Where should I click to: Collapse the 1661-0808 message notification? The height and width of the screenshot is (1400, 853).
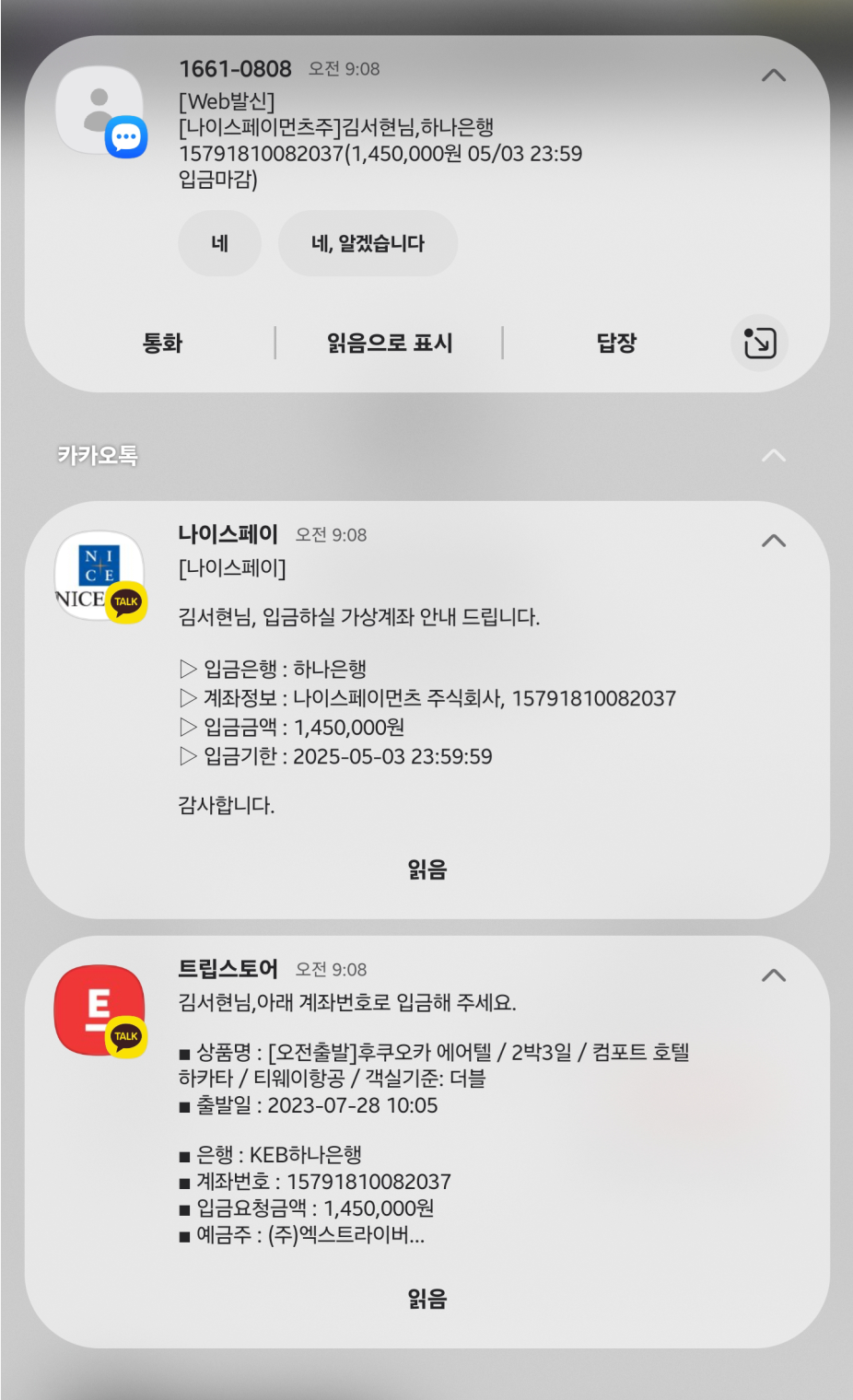[774, 76]
